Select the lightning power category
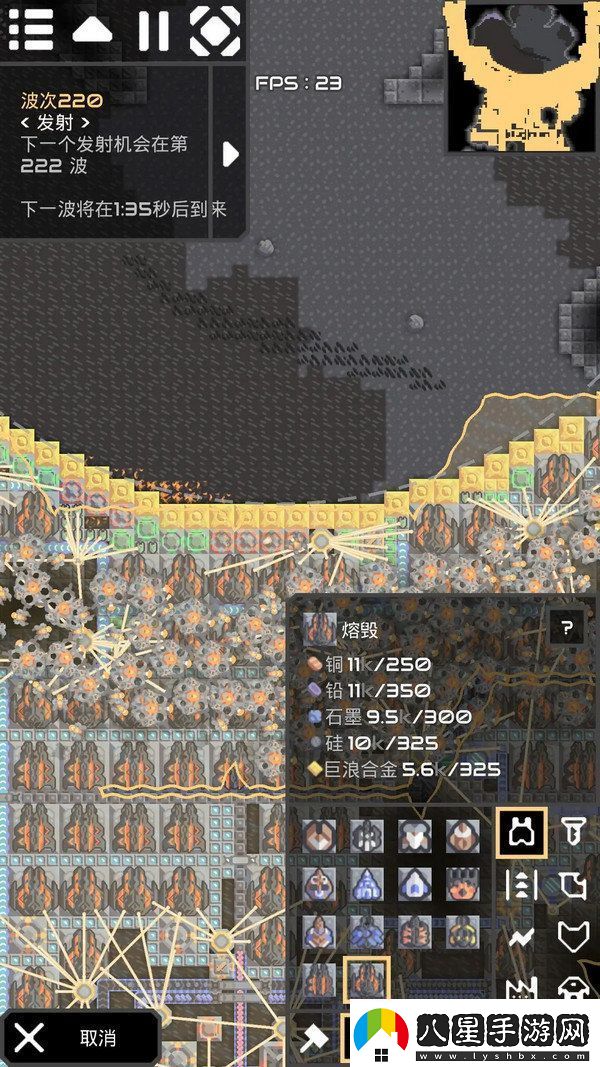The width and height of the screenshot is (600, 1067). click(x=523, y=938)
